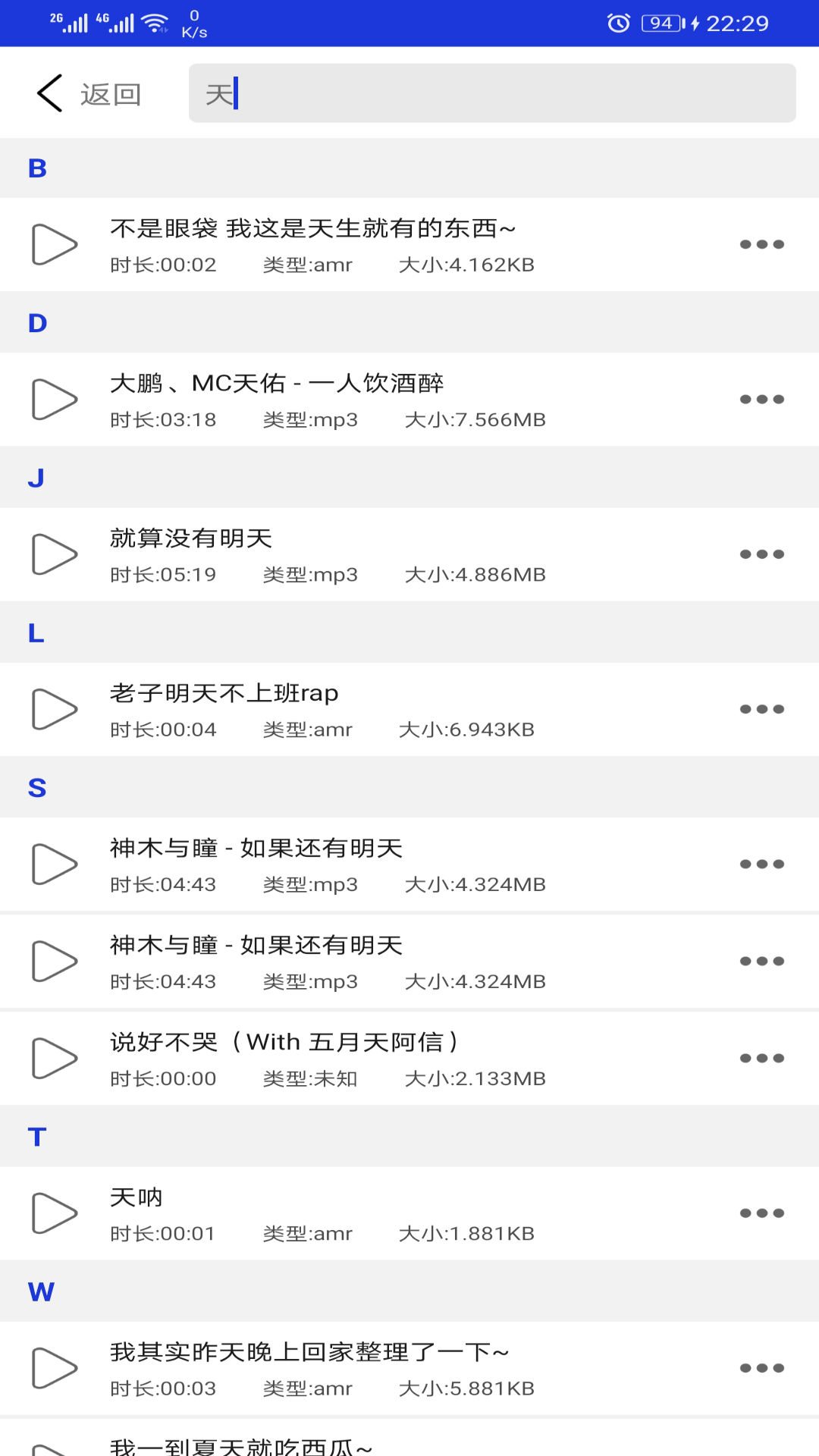Play the 天呐 audio clip
The image size is (819, 1456).
(x=54, y=1213)
